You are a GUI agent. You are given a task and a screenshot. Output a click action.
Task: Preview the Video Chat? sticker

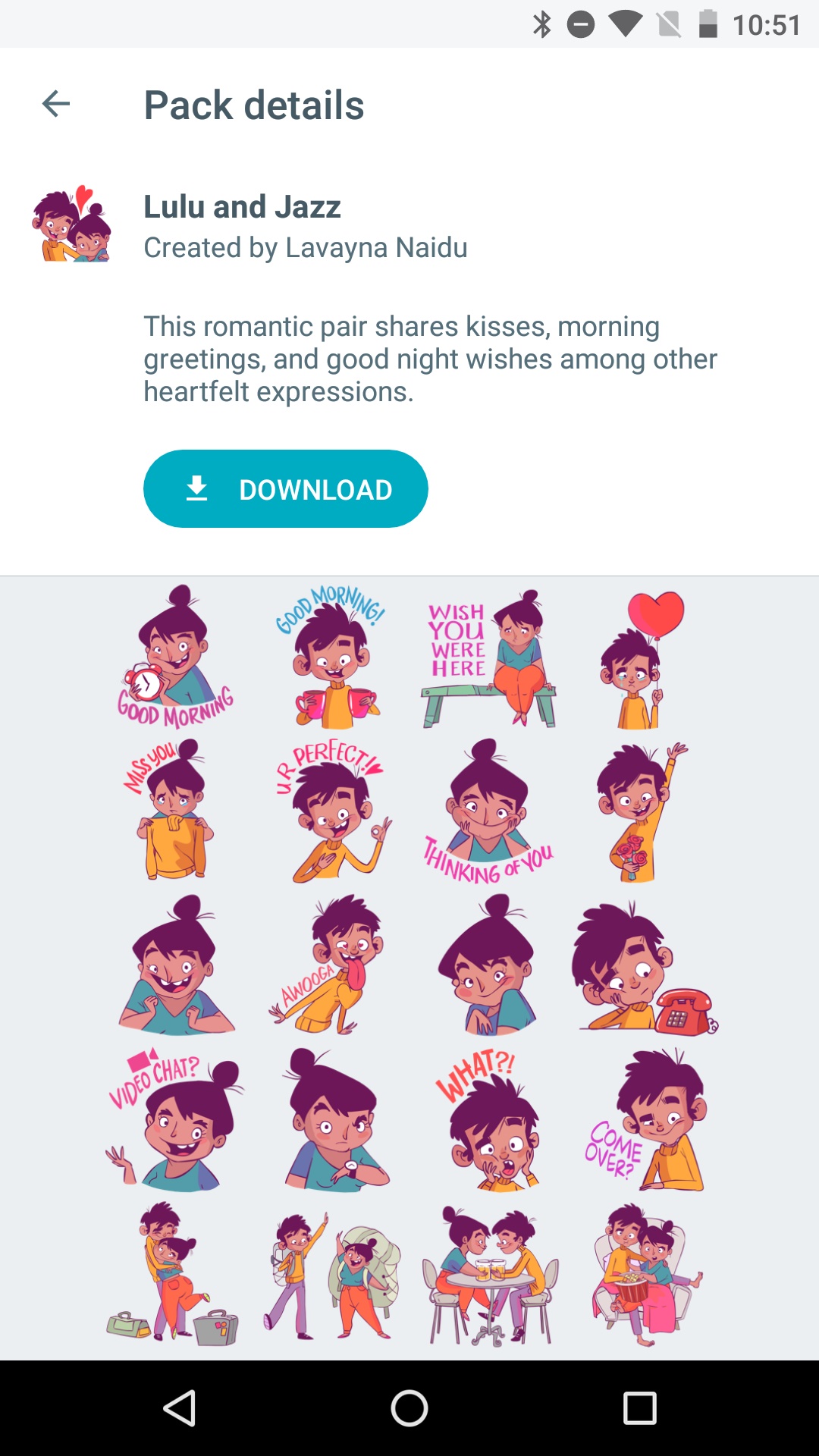tap(175, 1119)
